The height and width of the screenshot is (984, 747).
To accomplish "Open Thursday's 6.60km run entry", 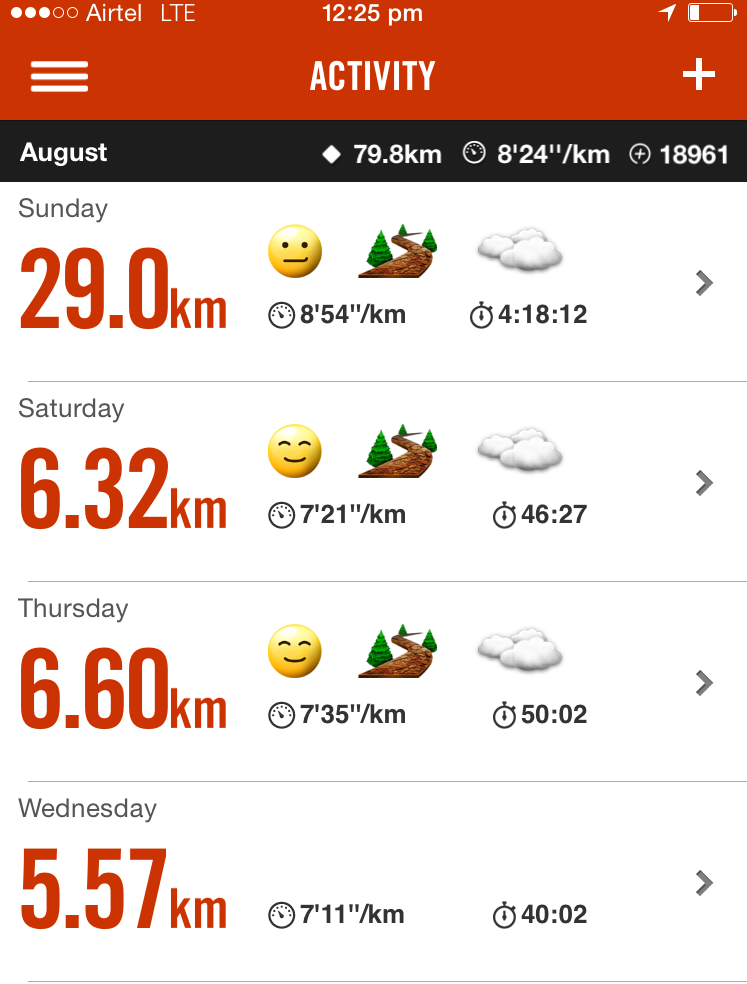I will pos(704,684).
